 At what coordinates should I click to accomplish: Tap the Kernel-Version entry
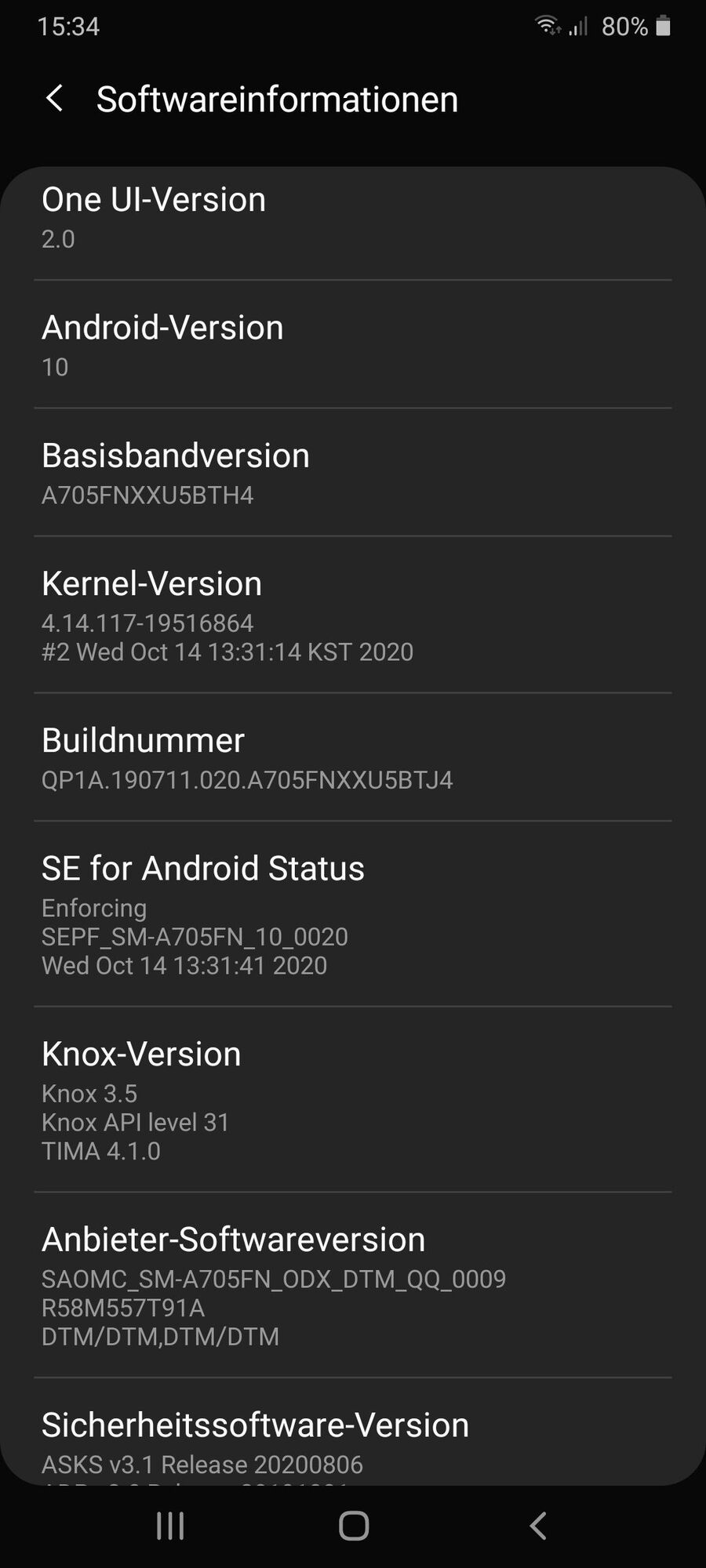(x=353, y=615)
